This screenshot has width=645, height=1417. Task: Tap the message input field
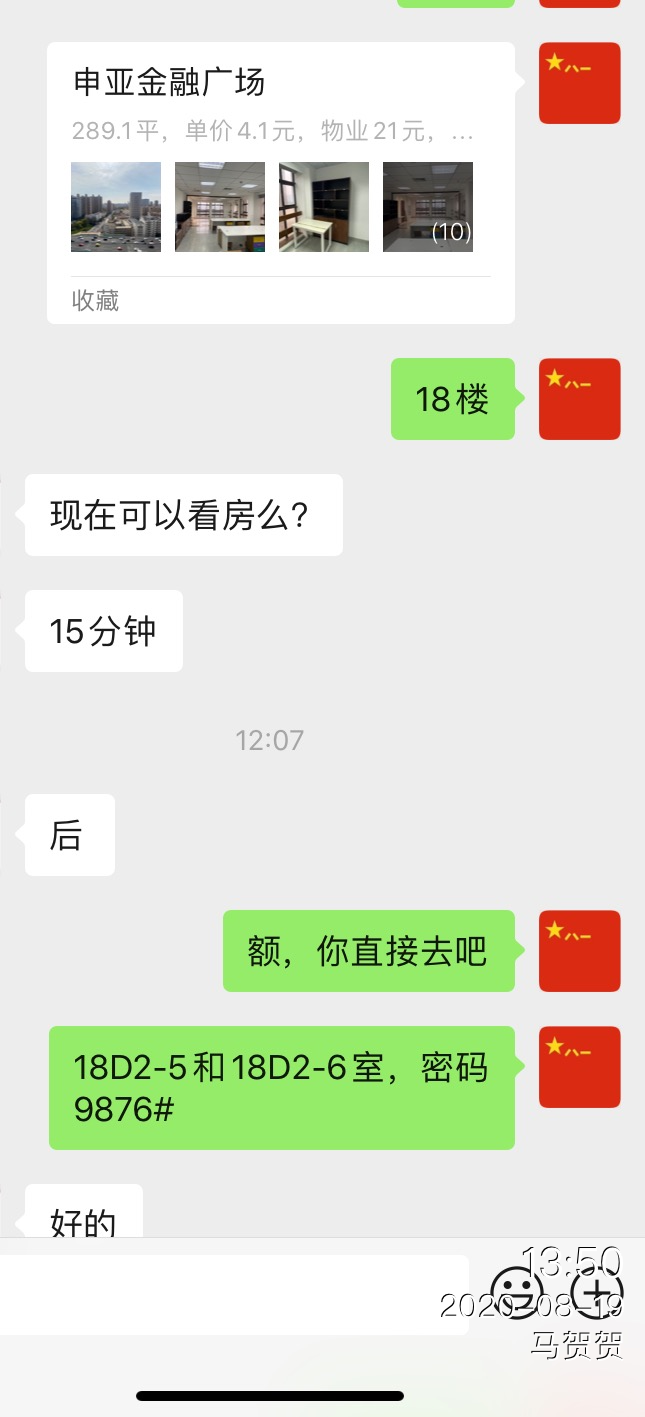(x=235, y=1295)
